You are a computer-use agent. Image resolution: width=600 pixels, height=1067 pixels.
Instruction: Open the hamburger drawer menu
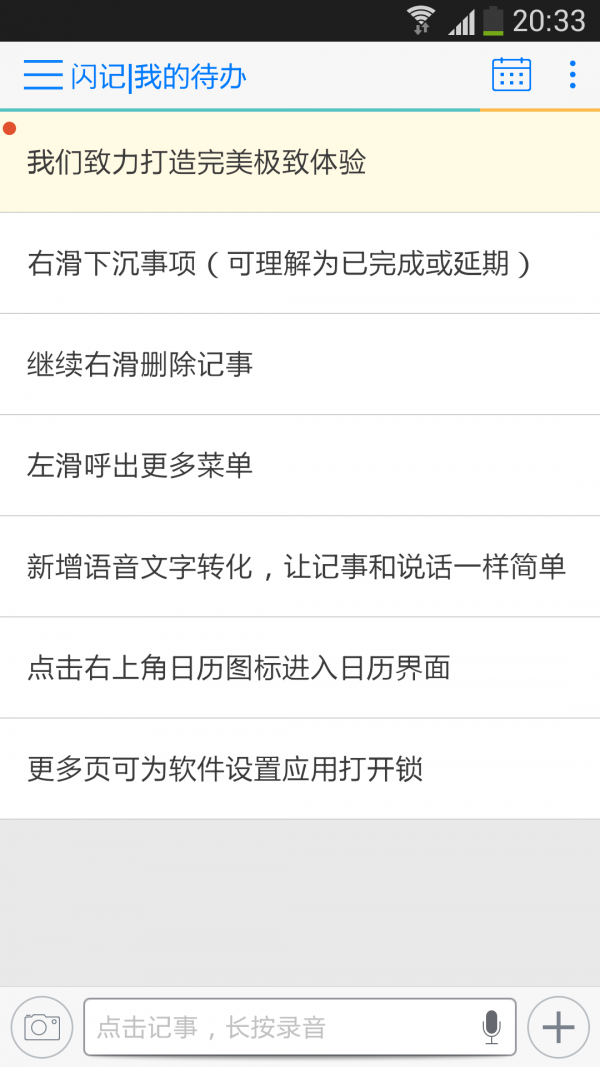[x=43, y=75]
